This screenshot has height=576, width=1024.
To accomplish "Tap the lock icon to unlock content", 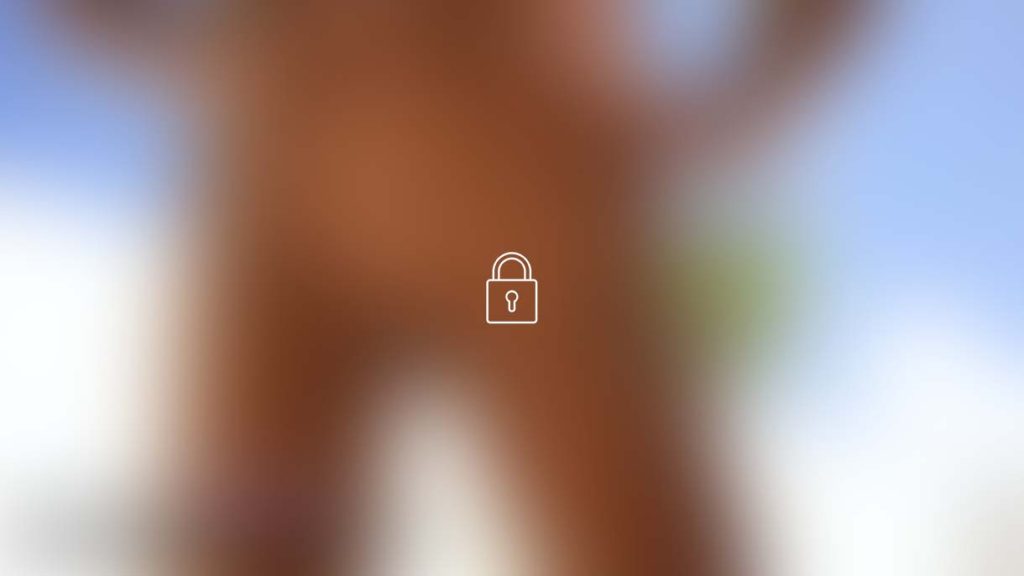I will point(511,289).
